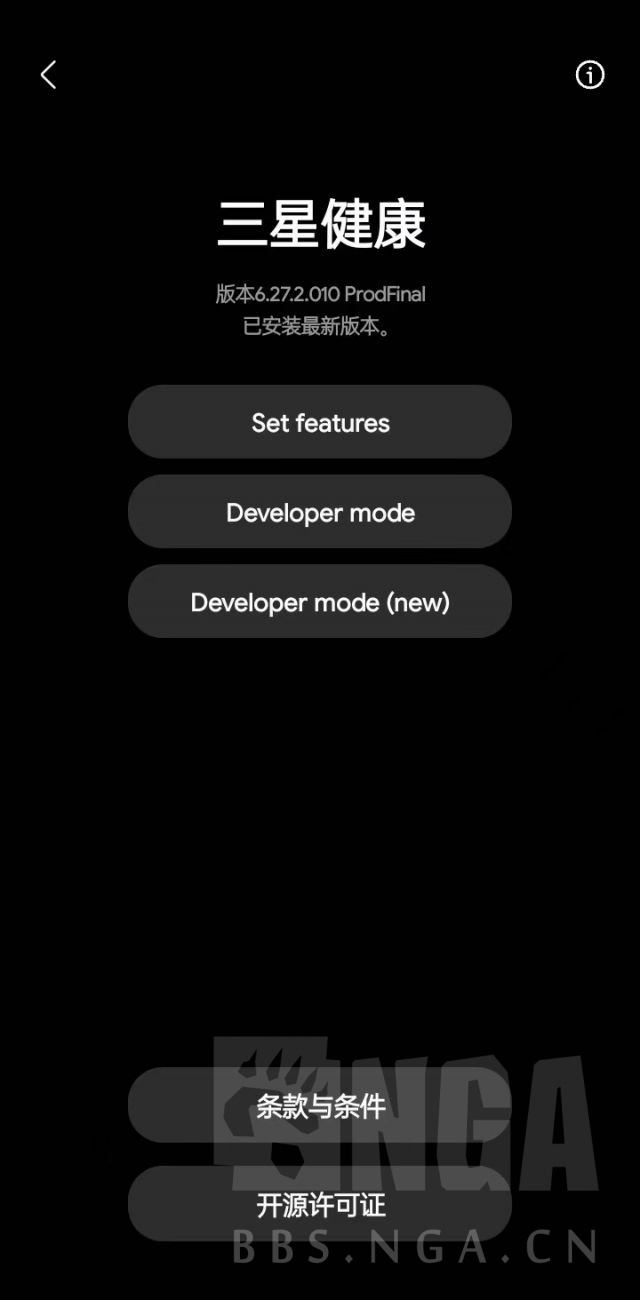Open Developer mode (new)
The width and height of the screenshot is (640, 1300).
[320, 603]
